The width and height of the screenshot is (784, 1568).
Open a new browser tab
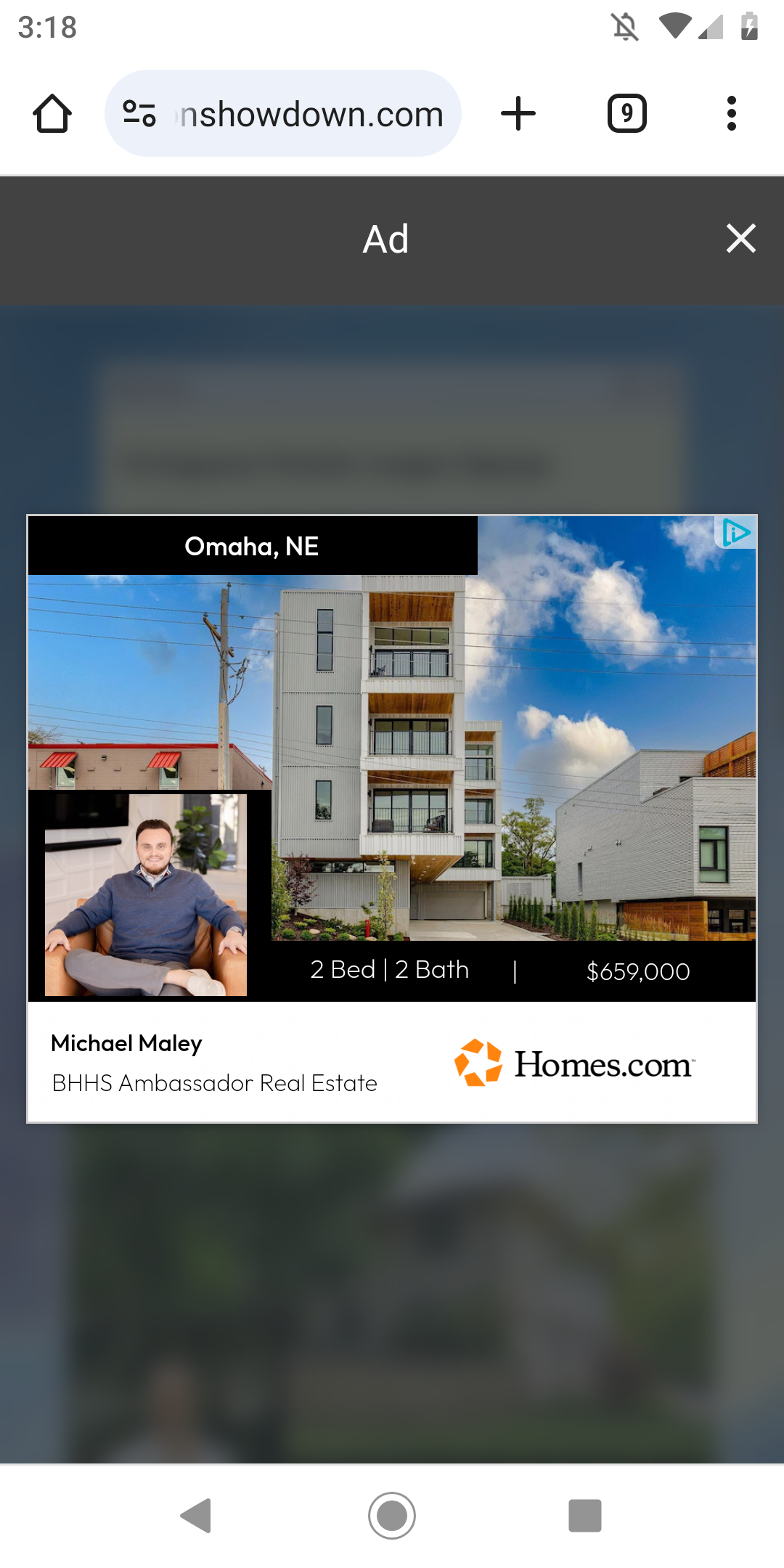(x=518, y=114)
